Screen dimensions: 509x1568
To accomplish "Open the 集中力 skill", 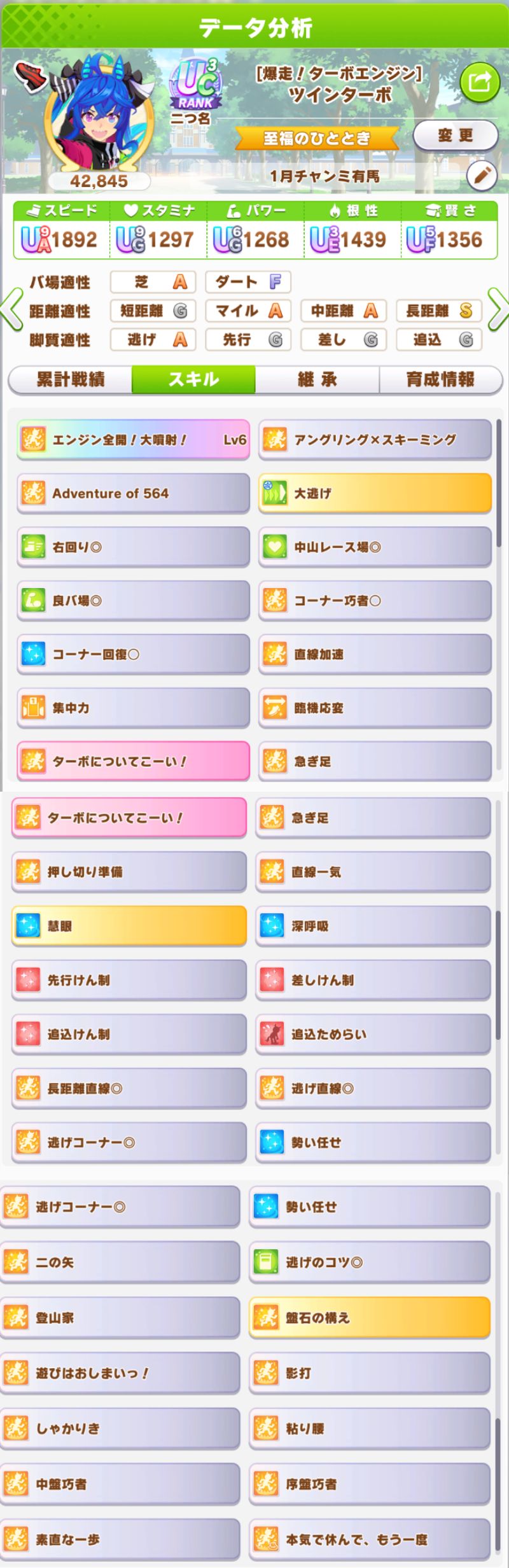I will 133,708.
